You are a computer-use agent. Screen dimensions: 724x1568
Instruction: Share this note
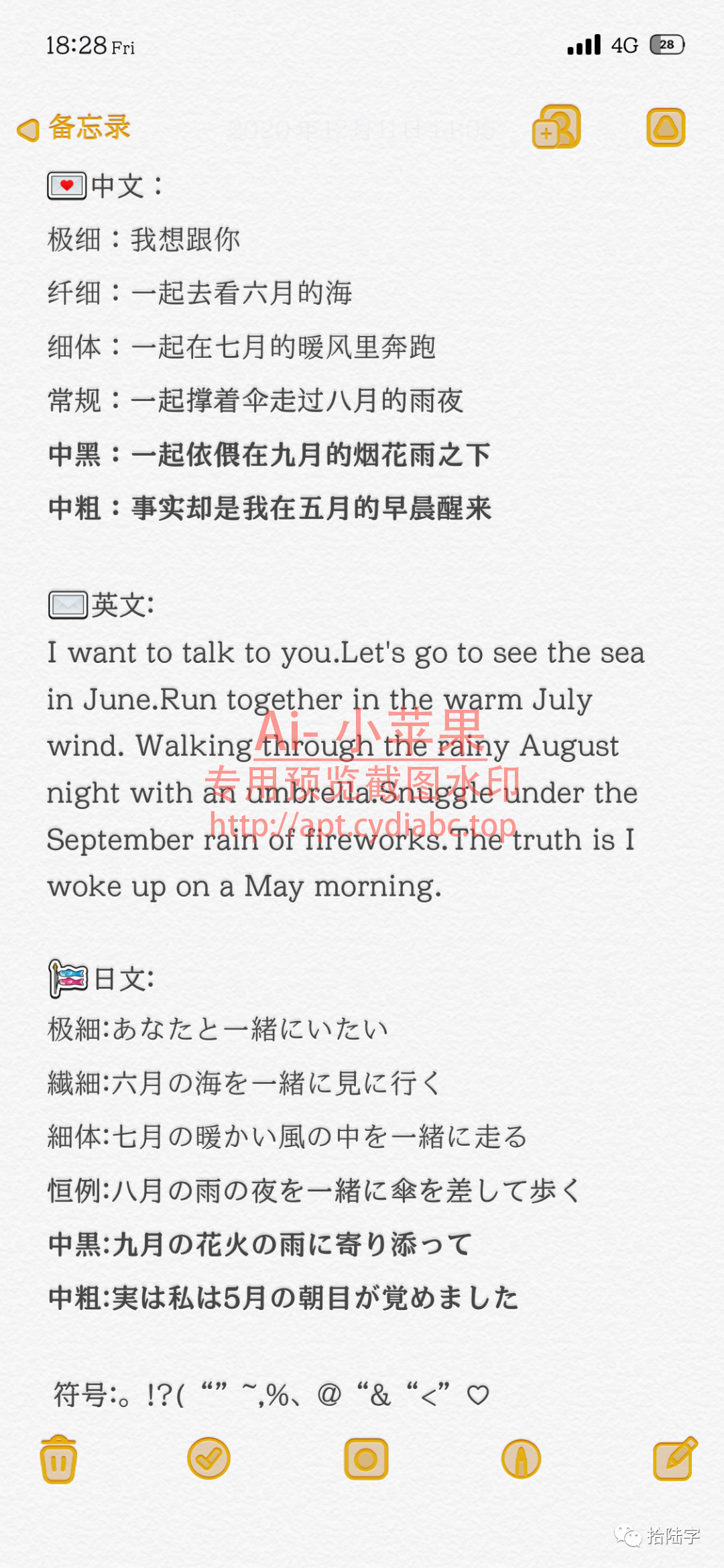point(666,127)
